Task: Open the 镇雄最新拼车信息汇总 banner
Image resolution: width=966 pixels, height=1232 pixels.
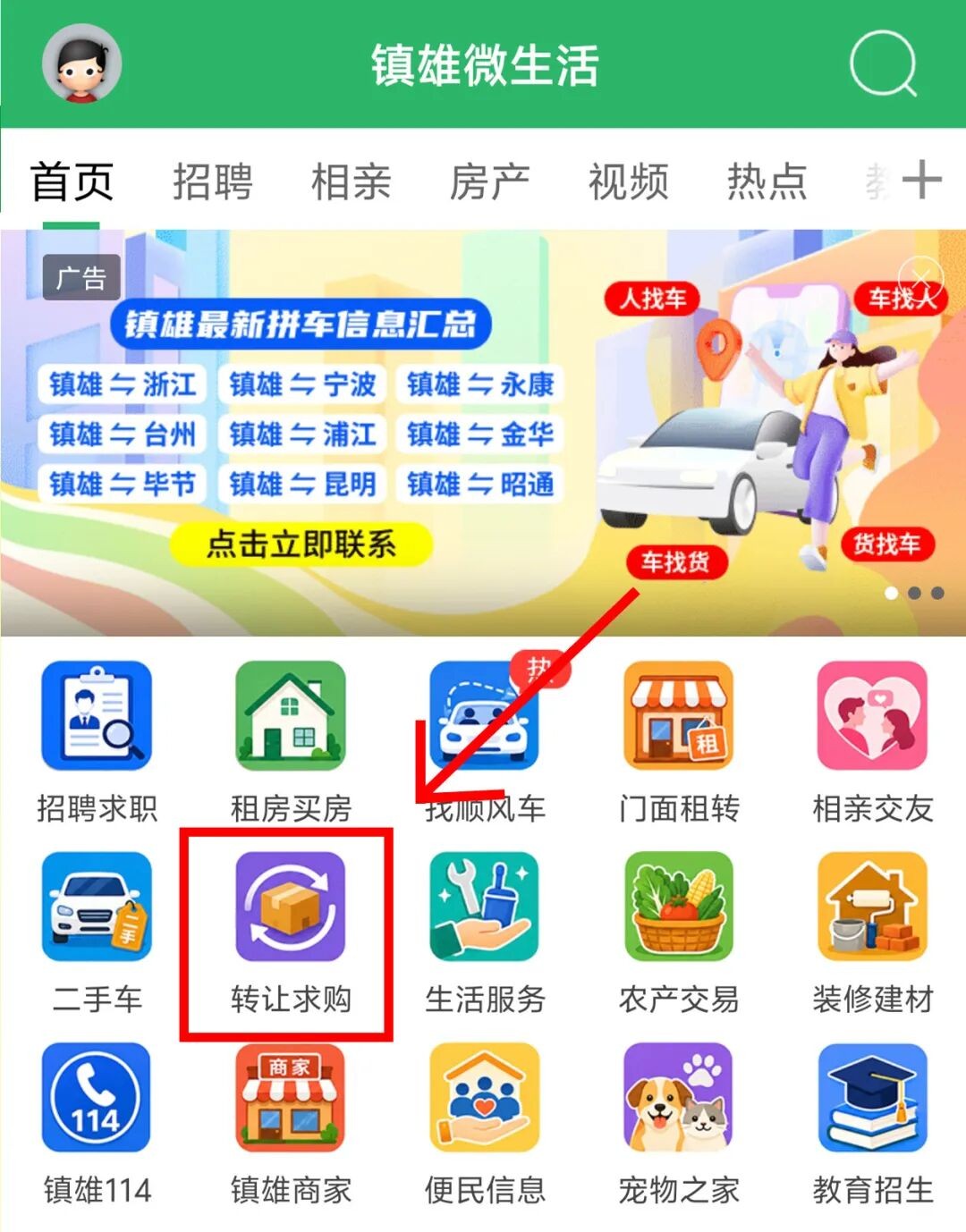Action: pos(483,433)
